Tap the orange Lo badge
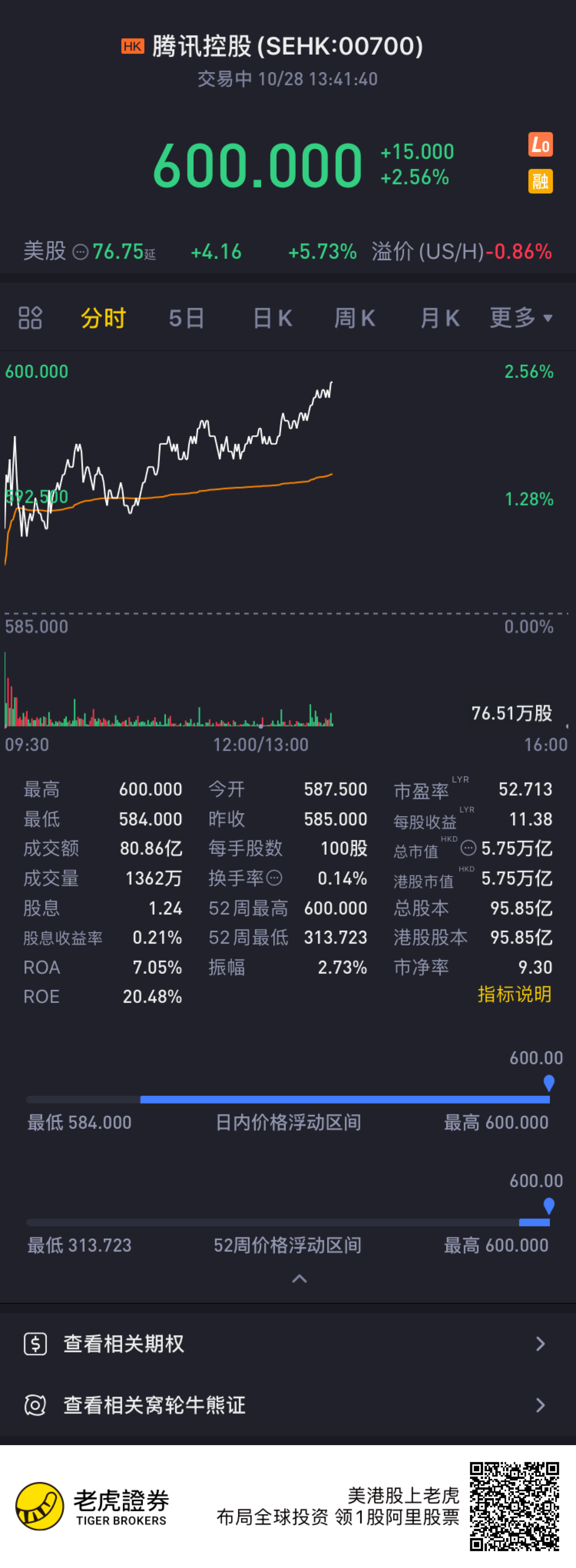576x1568 pixels. click(x=540, y=145)
